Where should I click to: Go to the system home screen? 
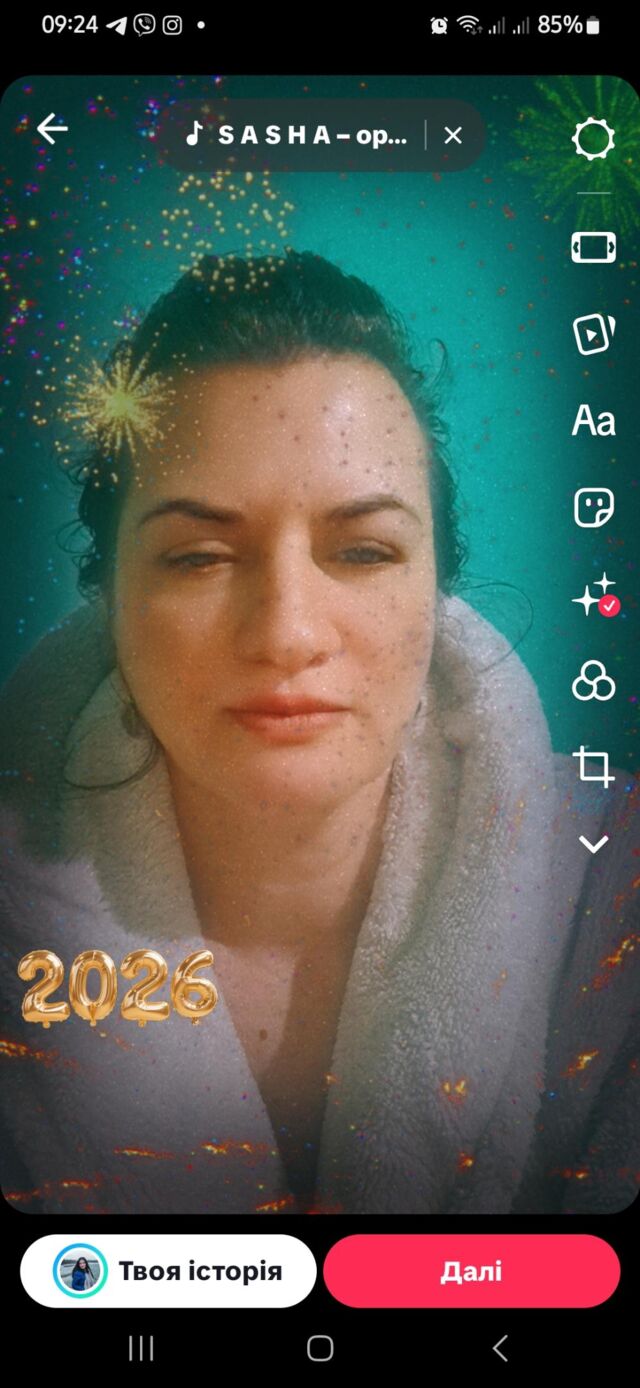[x=320, y=1348]
